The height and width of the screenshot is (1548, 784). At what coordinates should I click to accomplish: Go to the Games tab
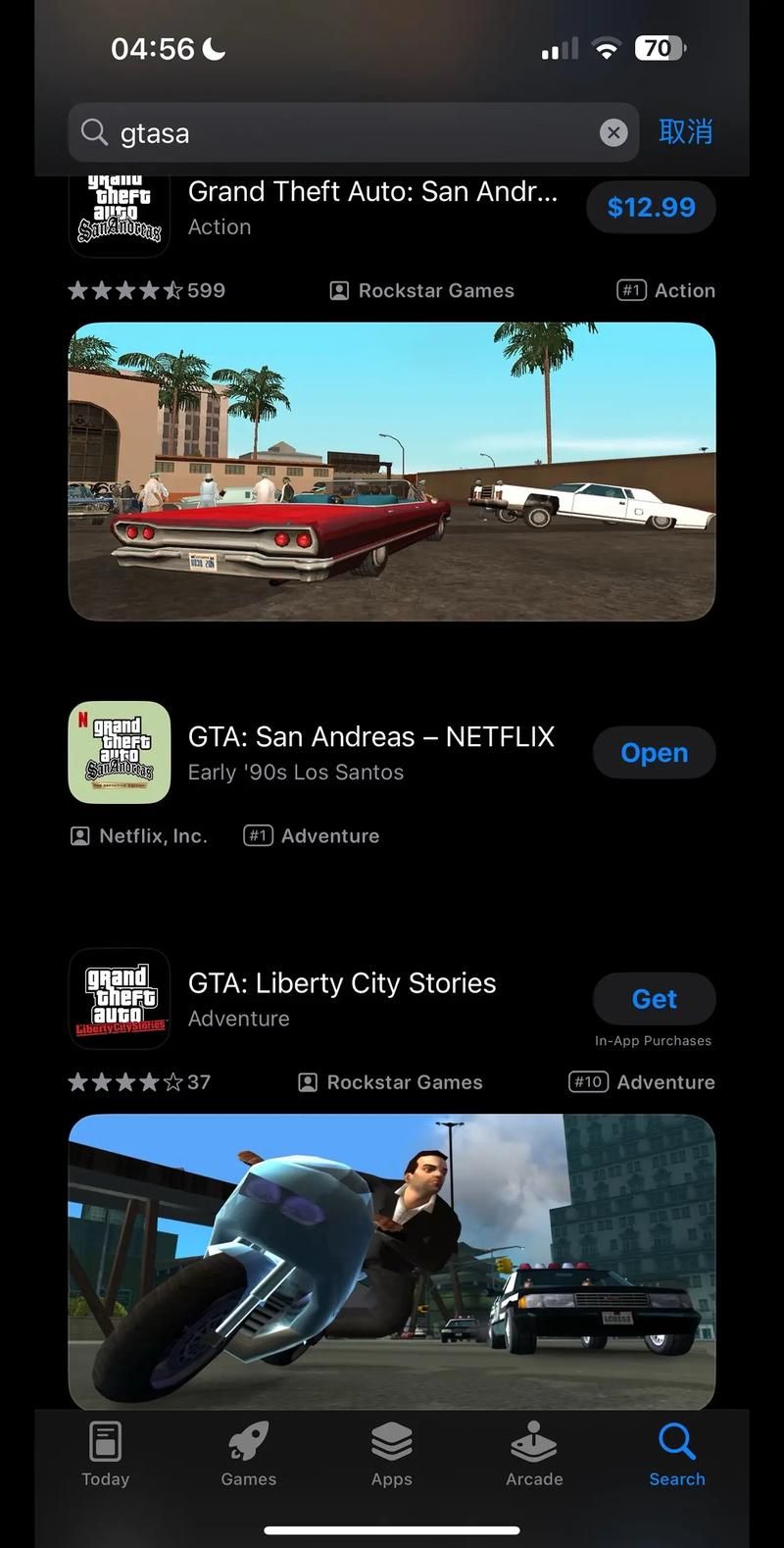click(x=249, y=1455)
